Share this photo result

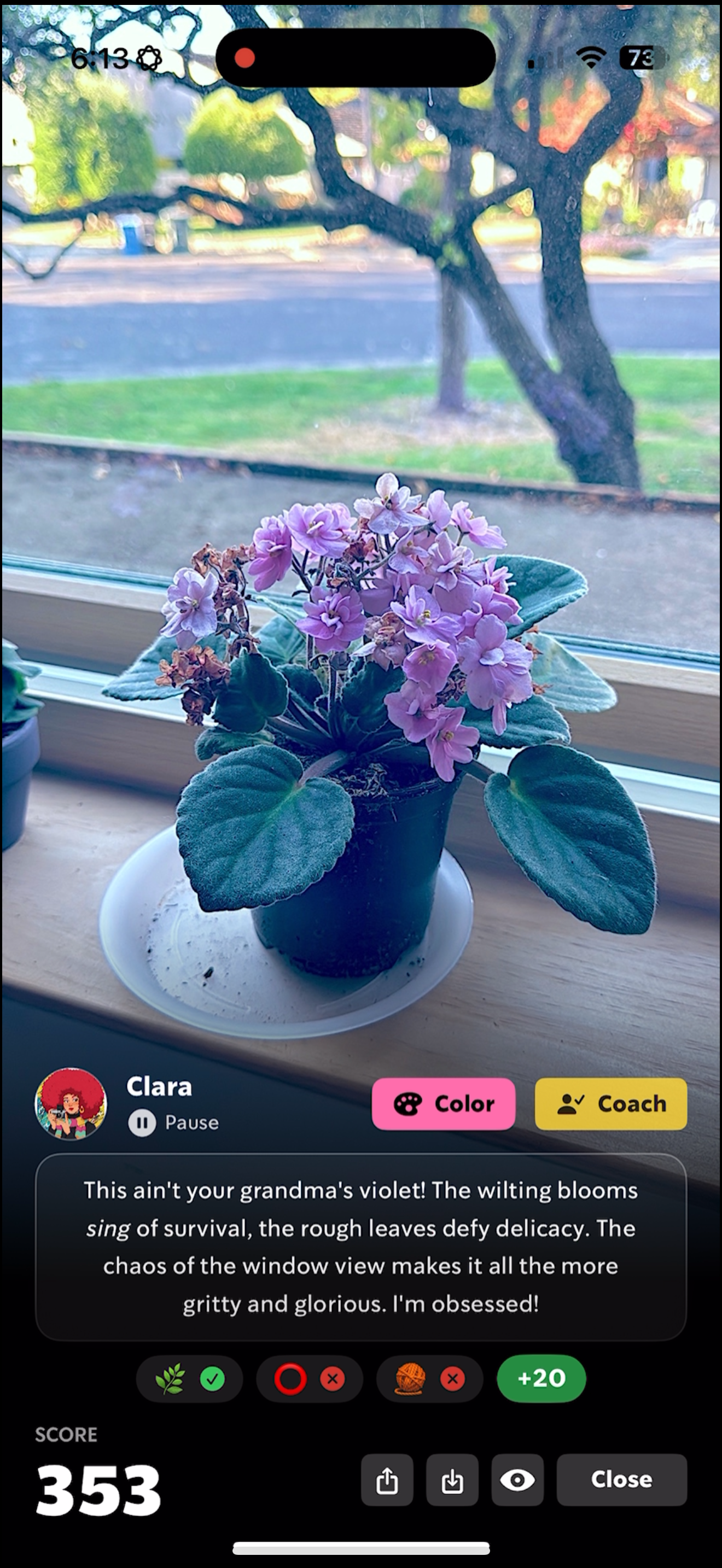pos(387,1479)
